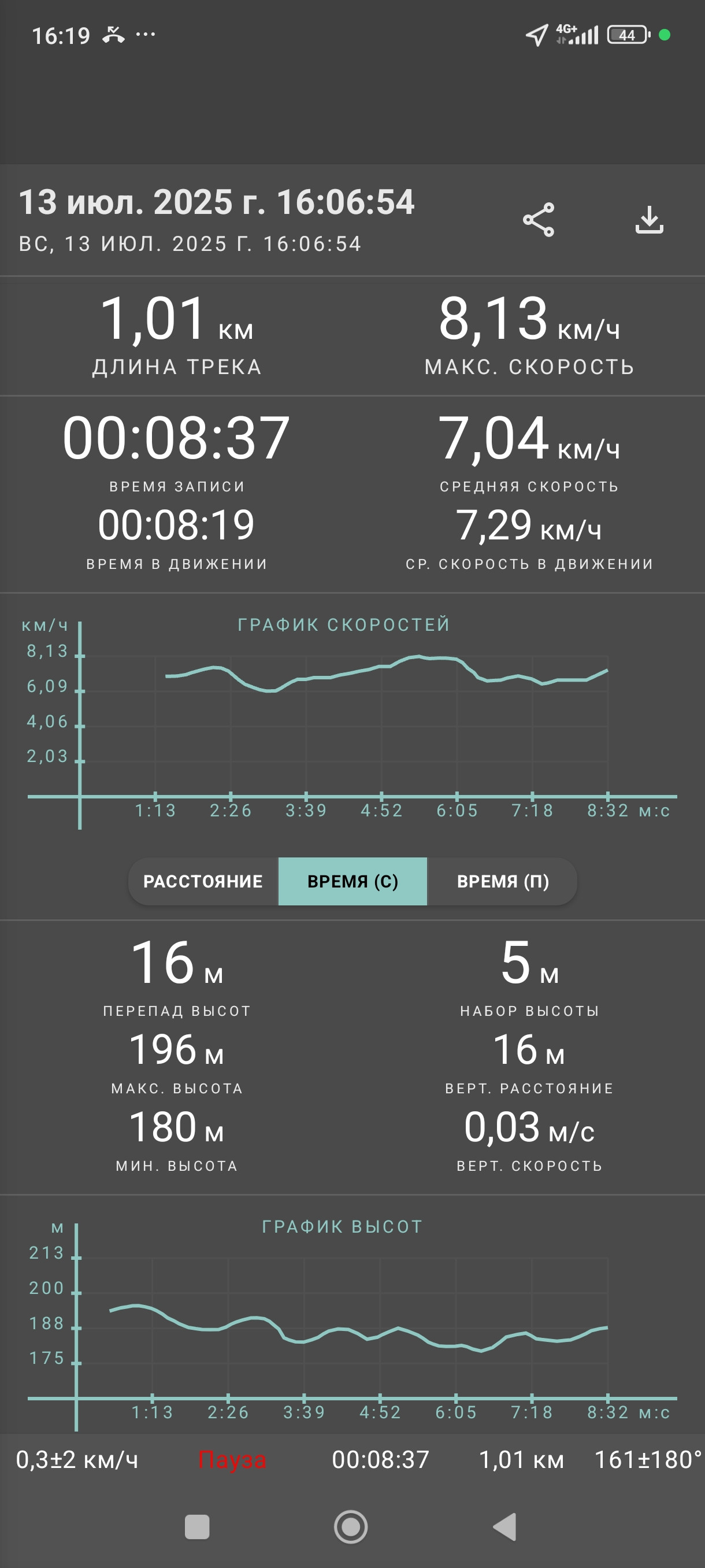The width and height of the screenshot is (705, 1568).
Task: Share this recorded track
Action: coord(539,220)
